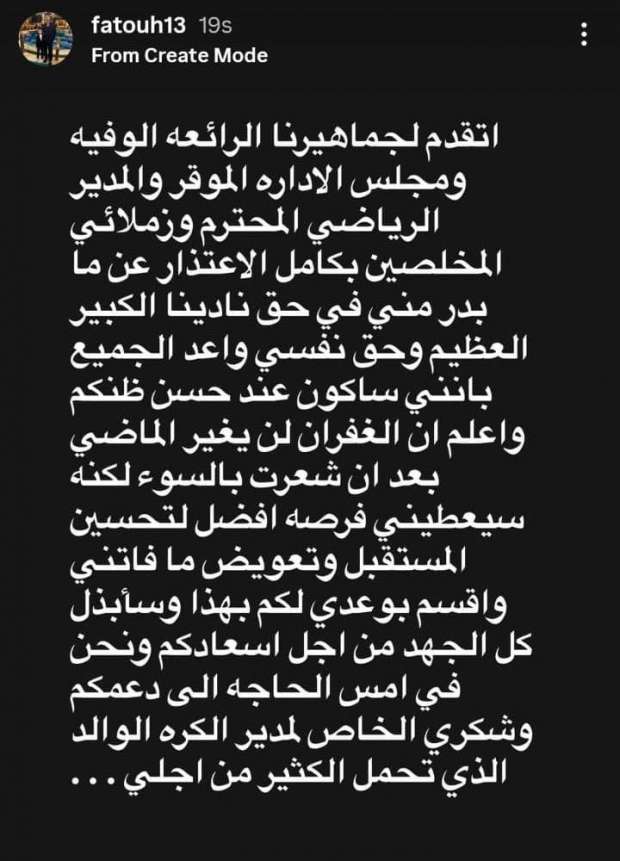The height and width of the screenshot is (861, 620).
Task: Tap the From Create Mode label
Action: (179, 56)
